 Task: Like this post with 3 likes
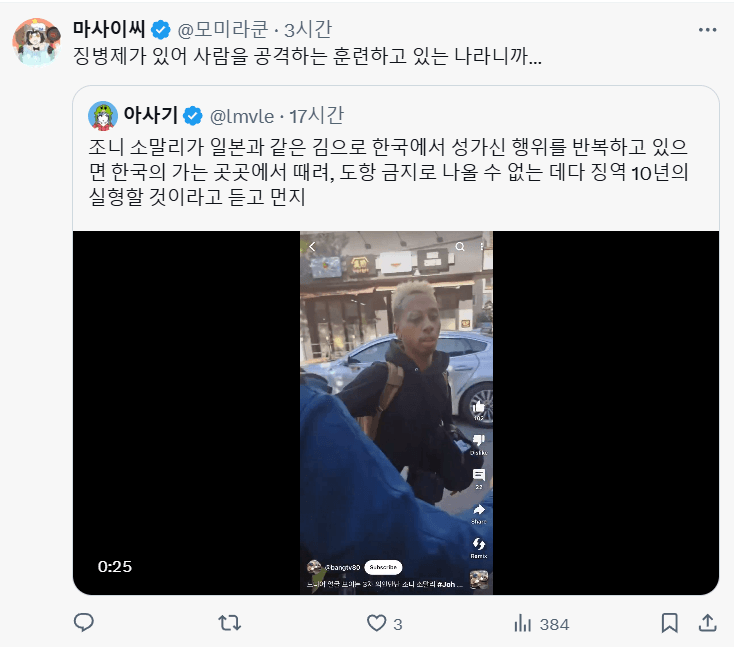point(376,623)
